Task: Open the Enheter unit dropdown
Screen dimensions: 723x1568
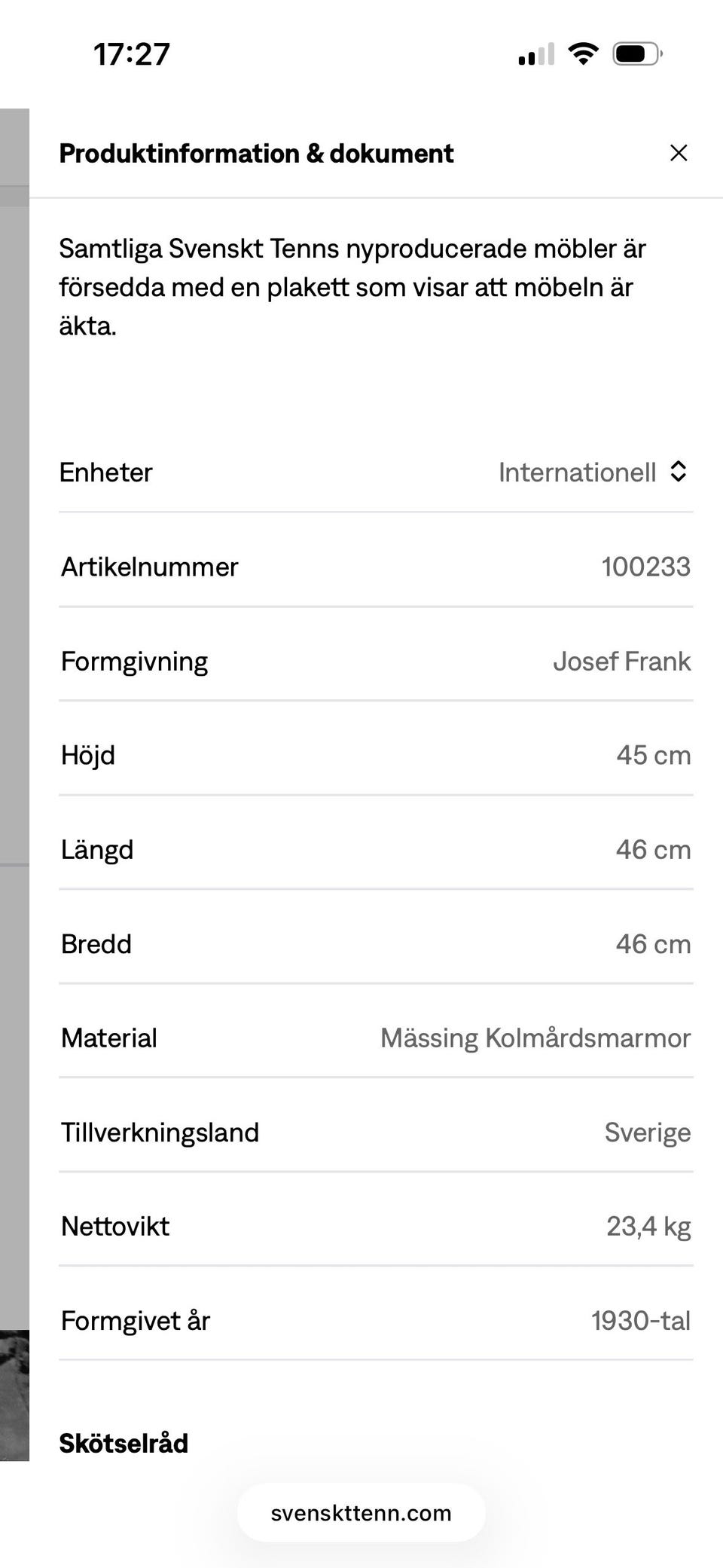Action: [592, 472]
